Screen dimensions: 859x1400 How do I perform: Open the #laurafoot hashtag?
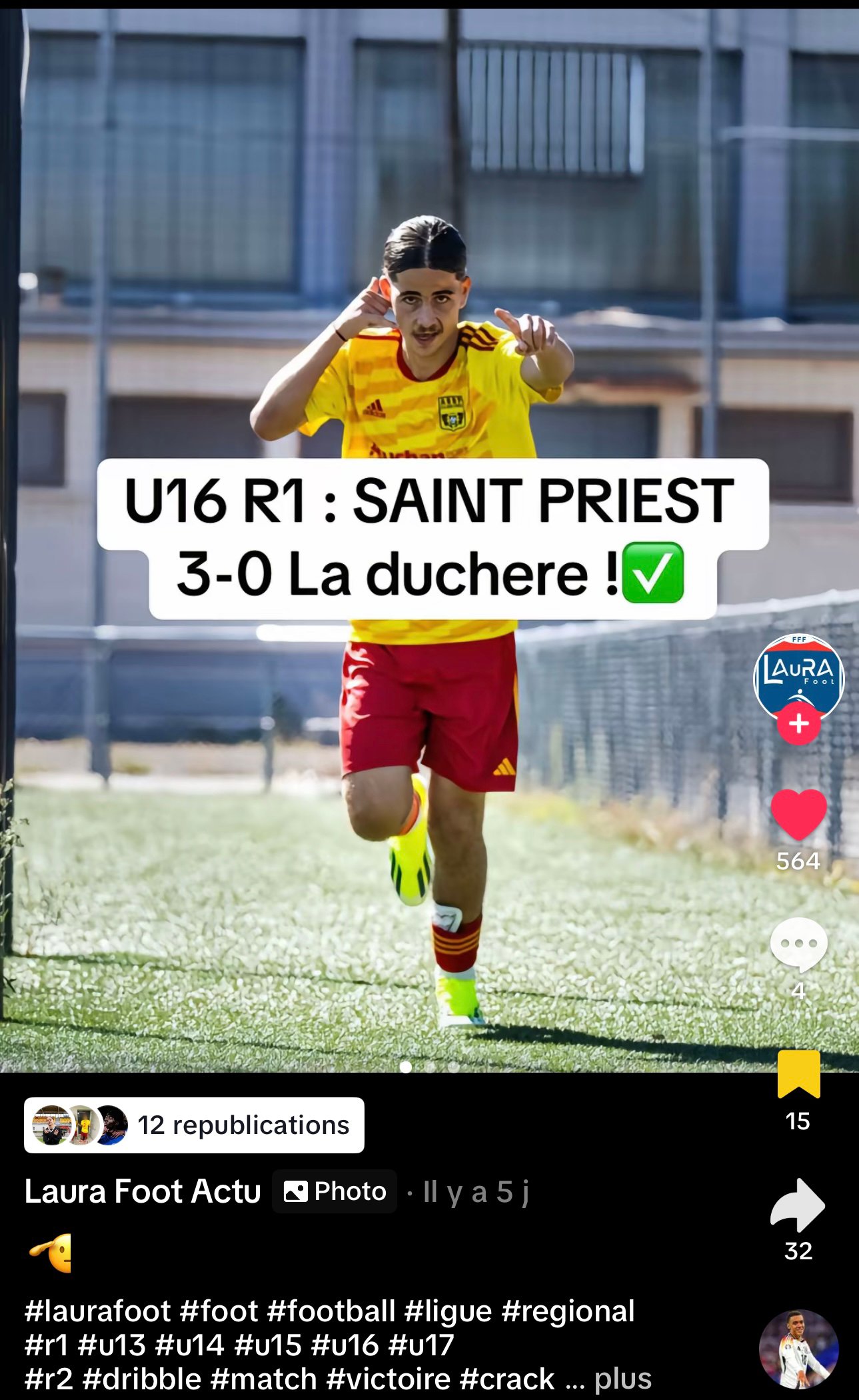pyautogui.click(x=98, y=1311)
